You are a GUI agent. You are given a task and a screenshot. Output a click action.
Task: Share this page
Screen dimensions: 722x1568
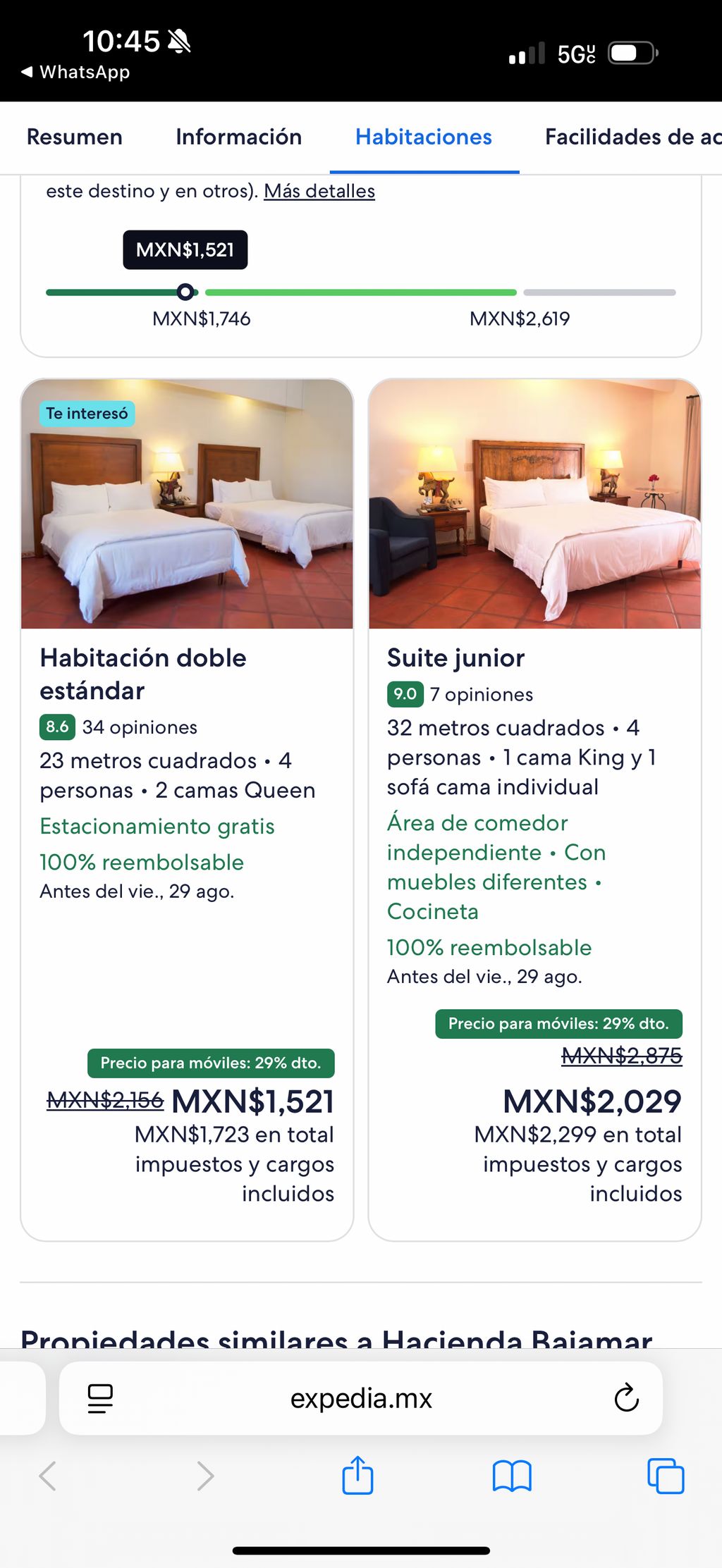pyautogui.click(x=357, y=1476)
